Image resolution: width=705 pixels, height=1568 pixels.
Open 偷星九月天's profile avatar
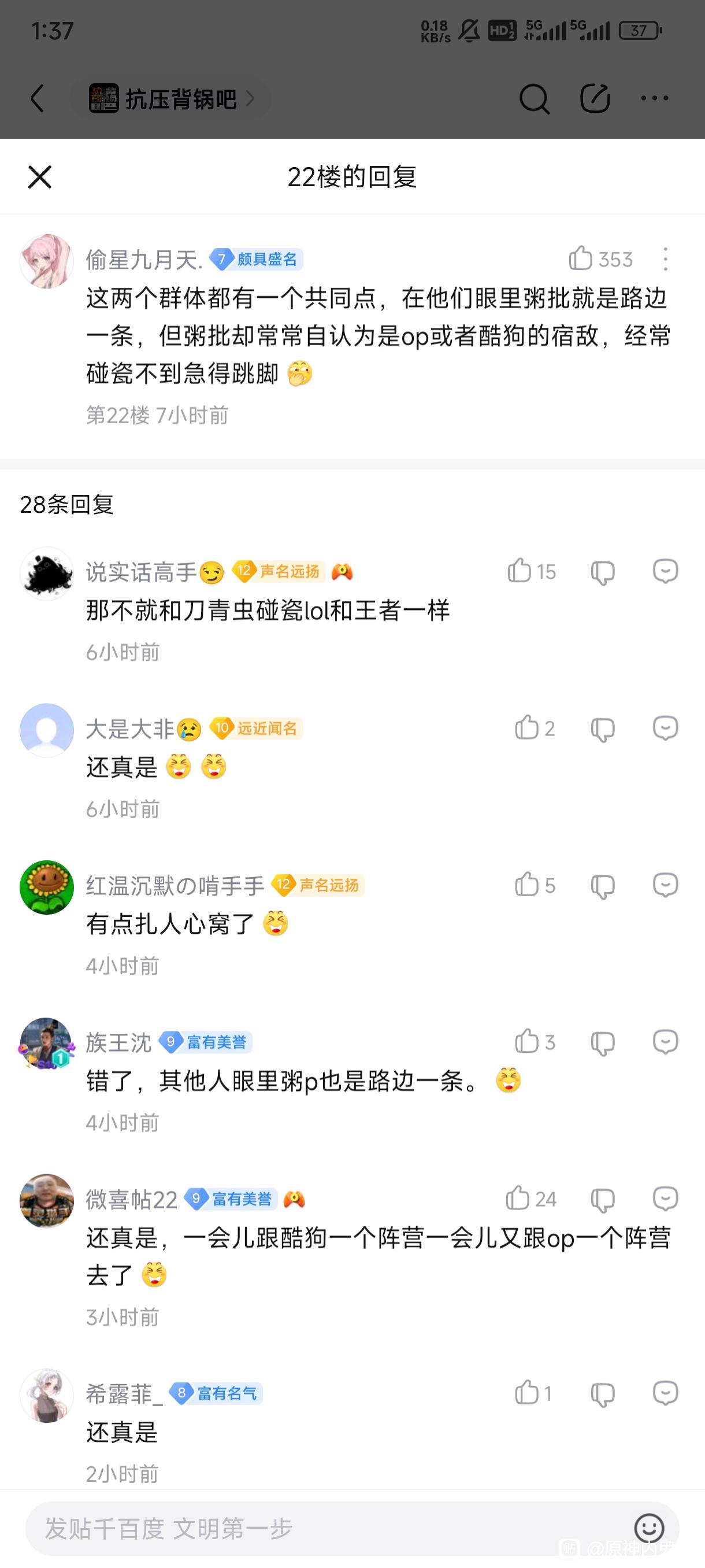tap(47, 261)
